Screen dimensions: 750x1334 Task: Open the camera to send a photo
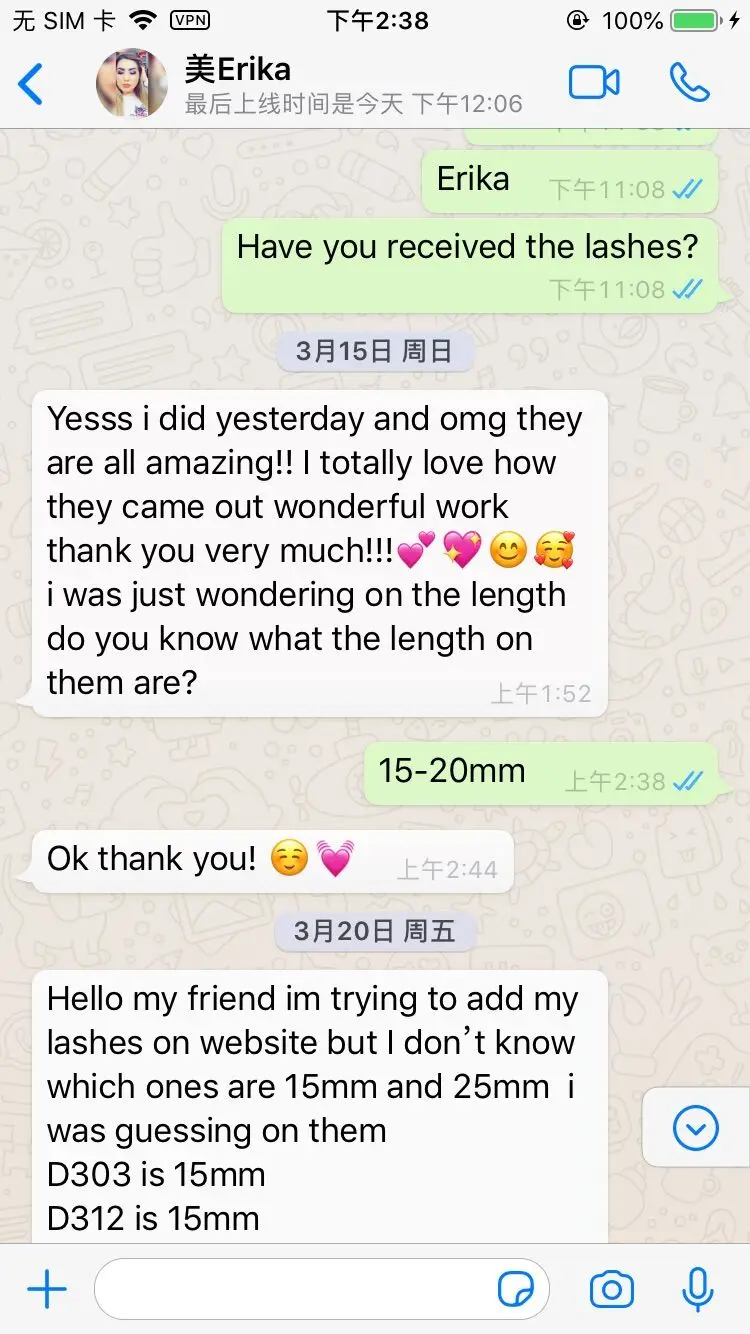click(612, 1290)
